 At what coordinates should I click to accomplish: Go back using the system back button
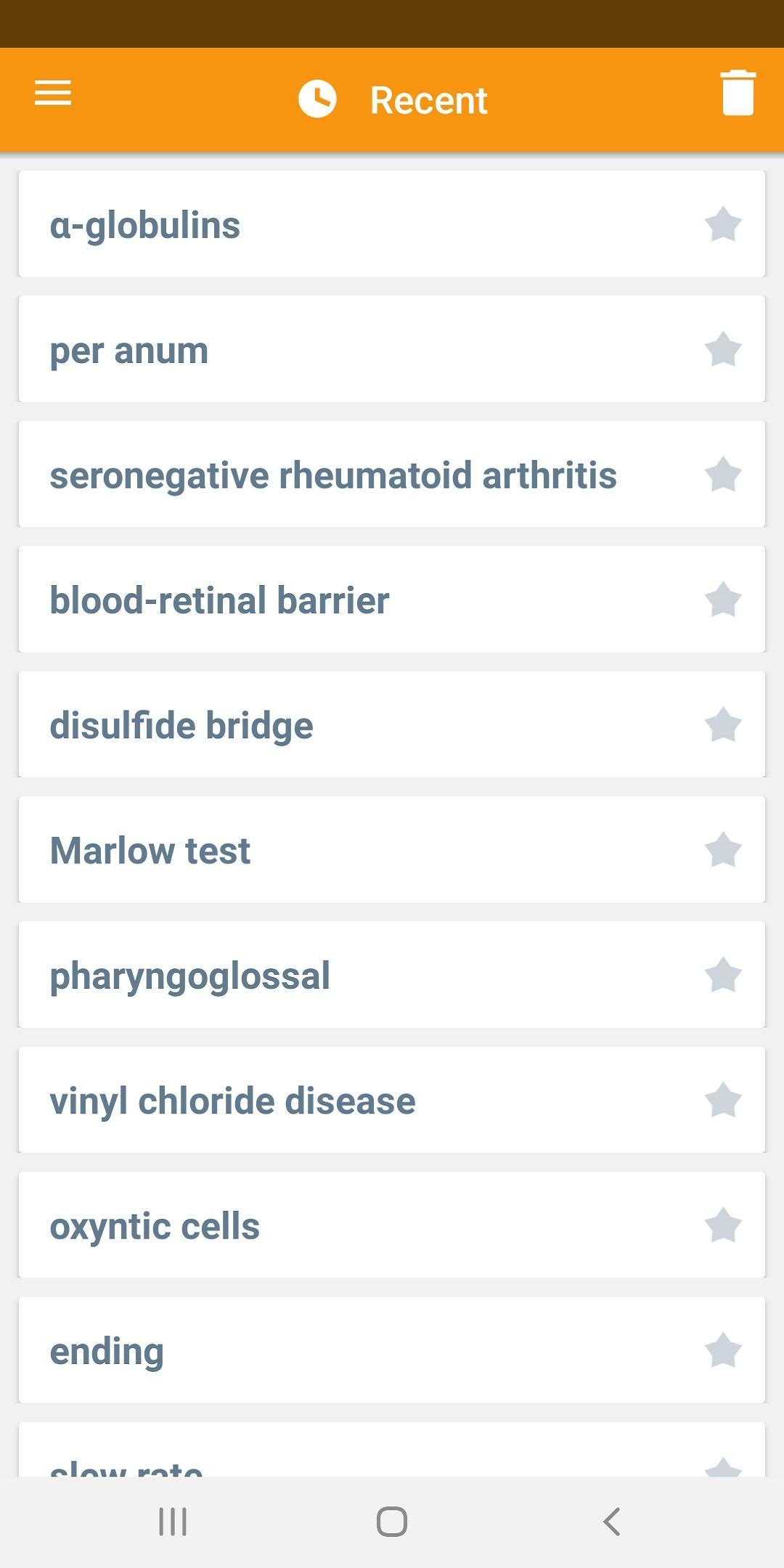(x=611, y=1521)
